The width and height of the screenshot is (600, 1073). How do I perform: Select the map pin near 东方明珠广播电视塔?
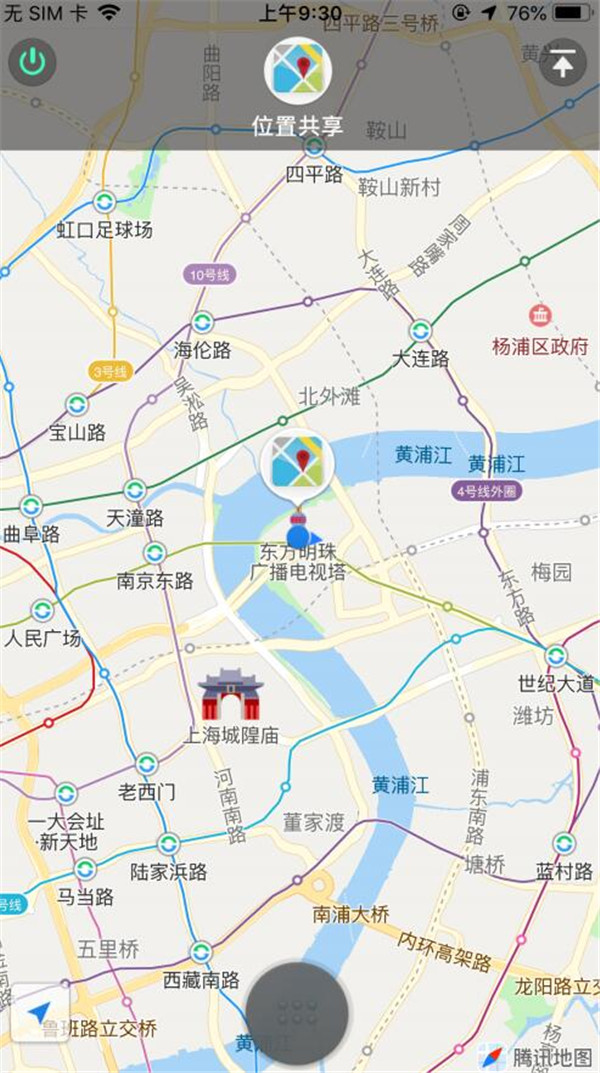tap(296, 465)
